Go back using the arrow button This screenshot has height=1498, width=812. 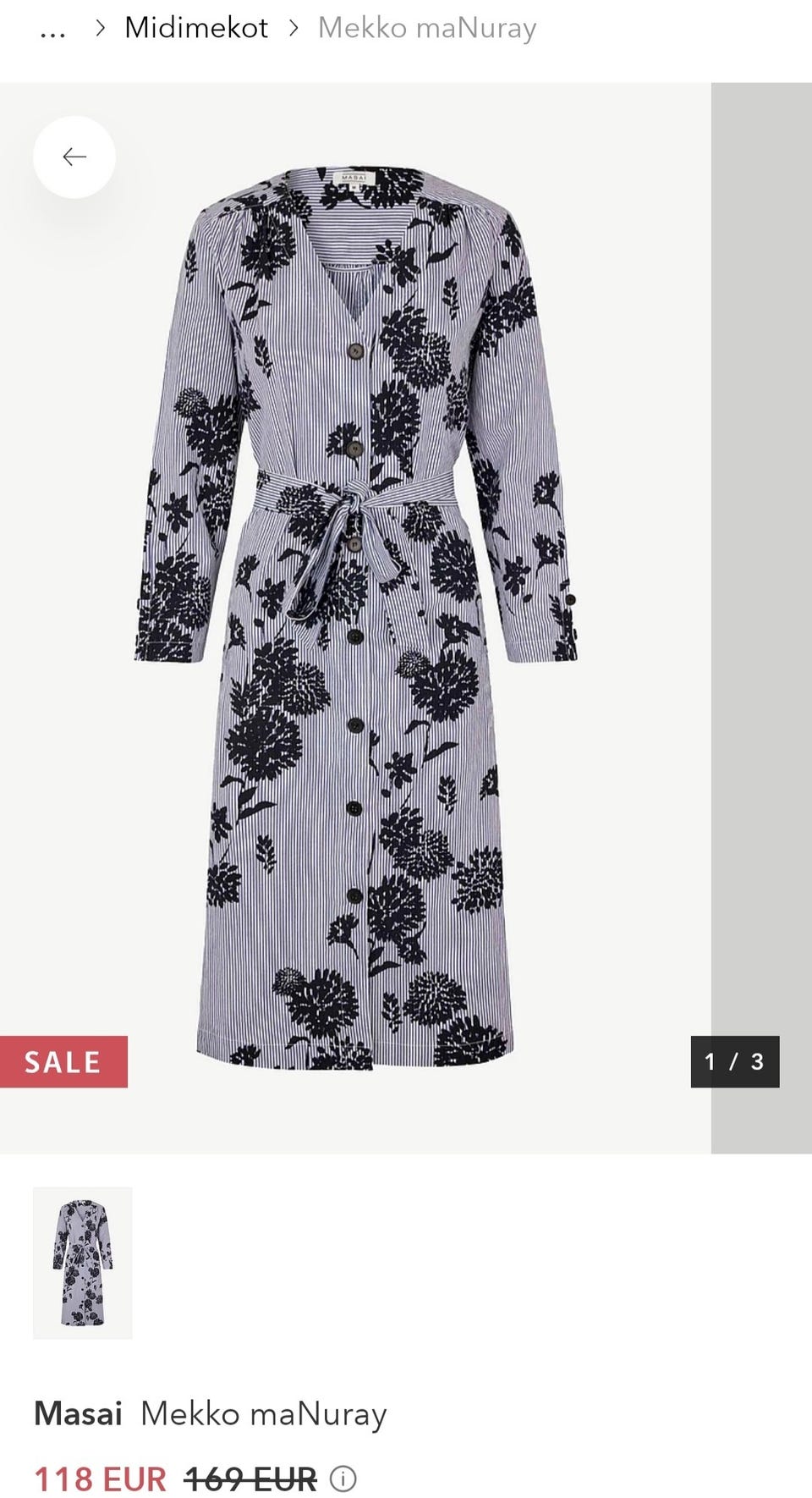click(74, 157)
